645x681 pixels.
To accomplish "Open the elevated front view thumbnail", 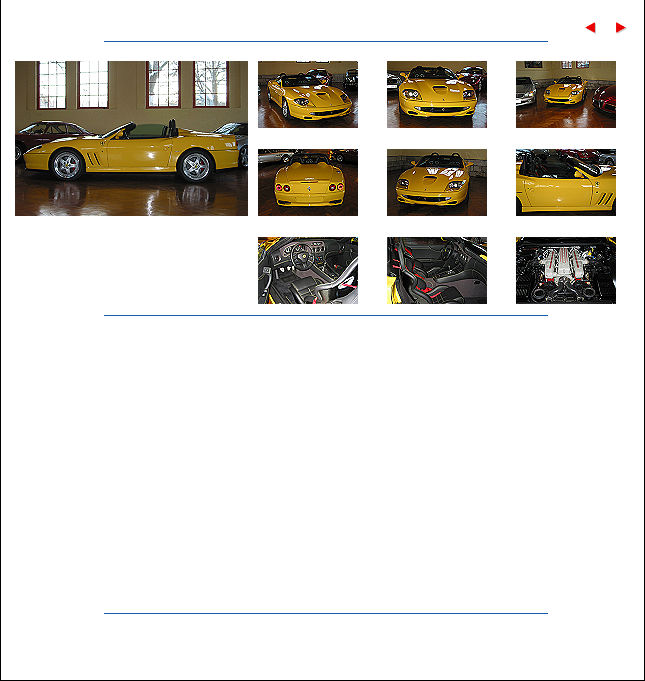I will tap(436, 182).
